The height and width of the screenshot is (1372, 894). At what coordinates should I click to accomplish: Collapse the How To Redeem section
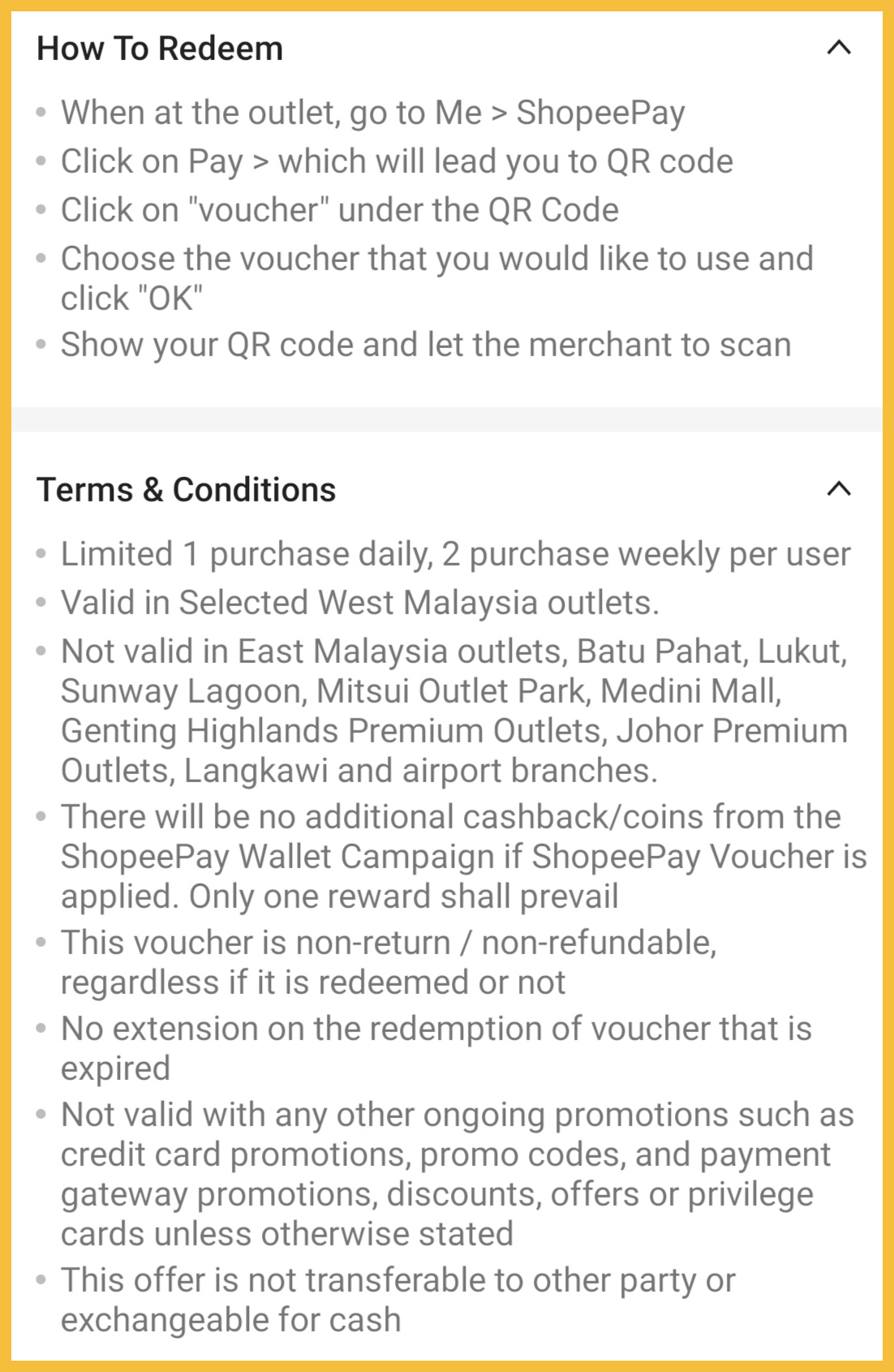click(838, 48)
